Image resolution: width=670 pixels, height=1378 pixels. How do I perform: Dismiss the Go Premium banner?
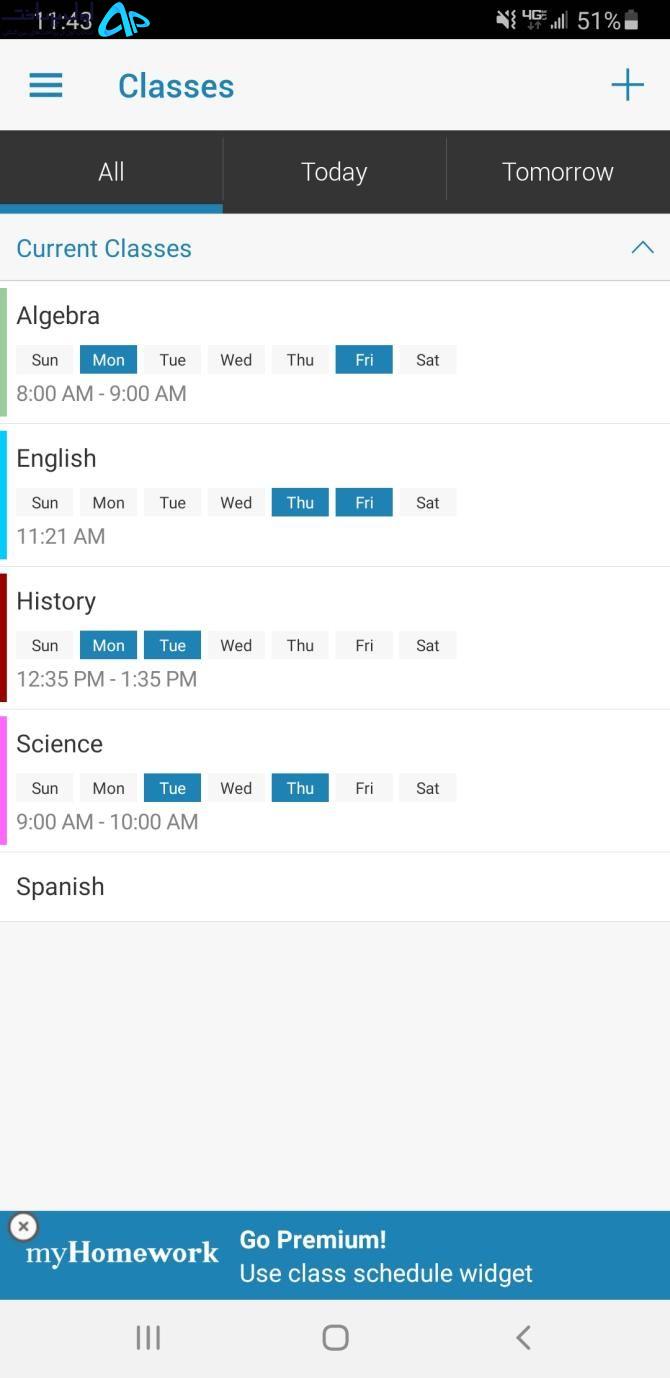(23, 1226)
